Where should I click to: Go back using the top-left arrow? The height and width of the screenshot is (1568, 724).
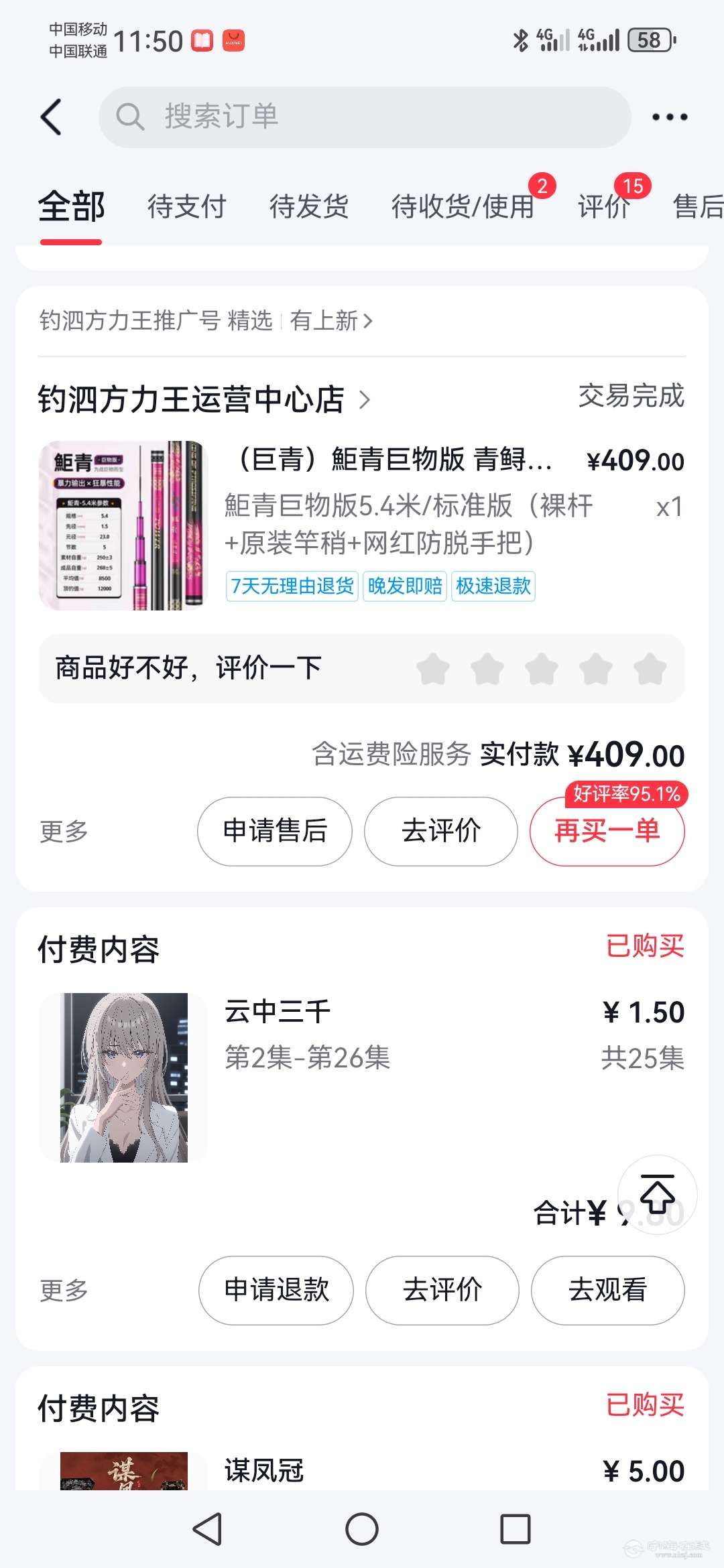(x=51, y=117)
